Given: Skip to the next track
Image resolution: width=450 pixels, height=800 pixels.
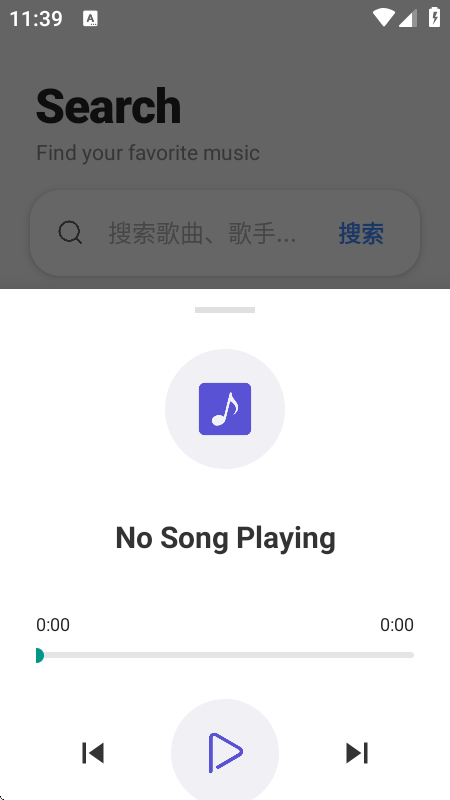Looking at the screenshot, I should click(x=357, y=753).
